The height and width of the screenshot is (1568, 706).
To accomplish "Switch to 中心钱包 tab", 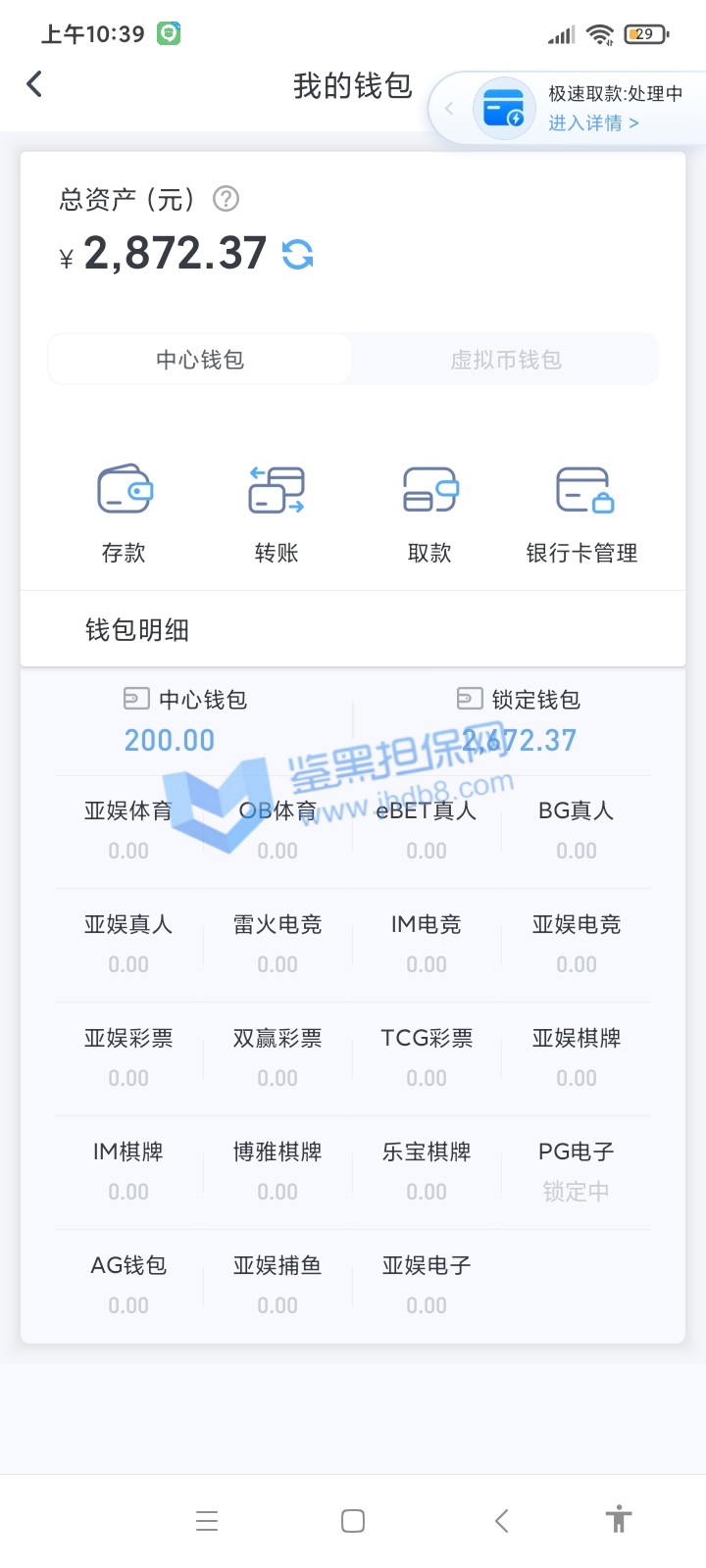I will (200, 360).
